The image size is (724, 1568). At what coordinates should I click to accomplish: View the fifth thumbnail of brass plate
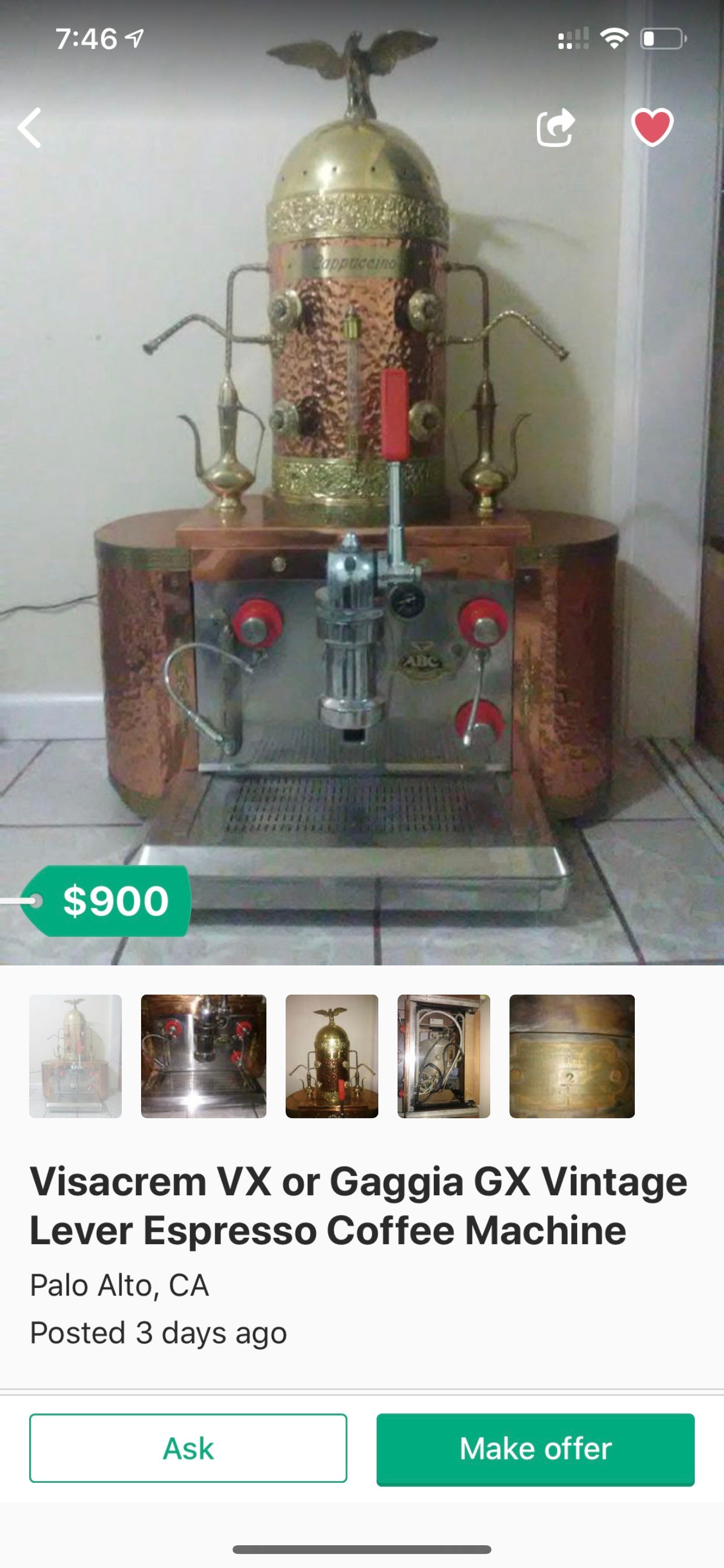571,1056
